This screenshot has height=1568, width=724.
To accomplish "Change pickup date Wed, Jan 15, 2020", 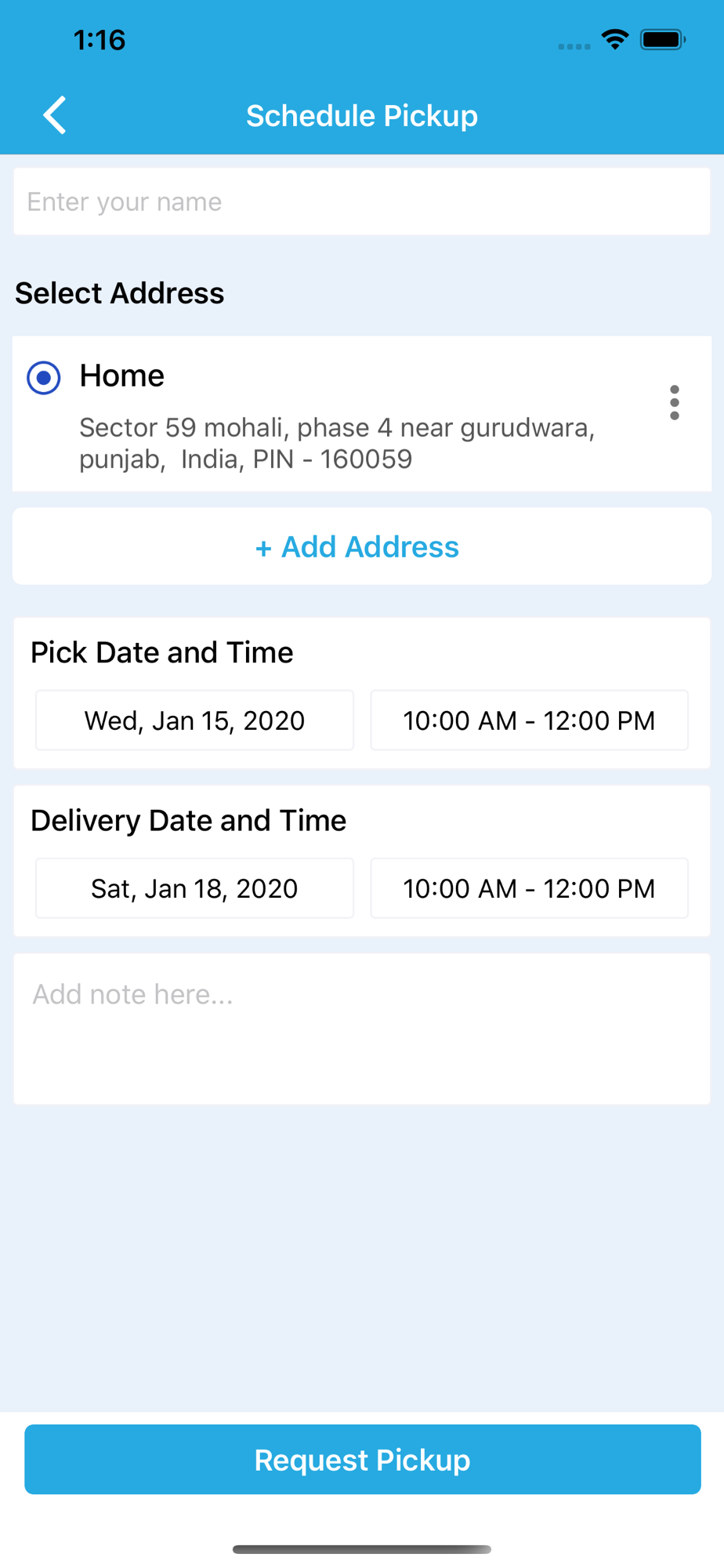I will point(194,720).
